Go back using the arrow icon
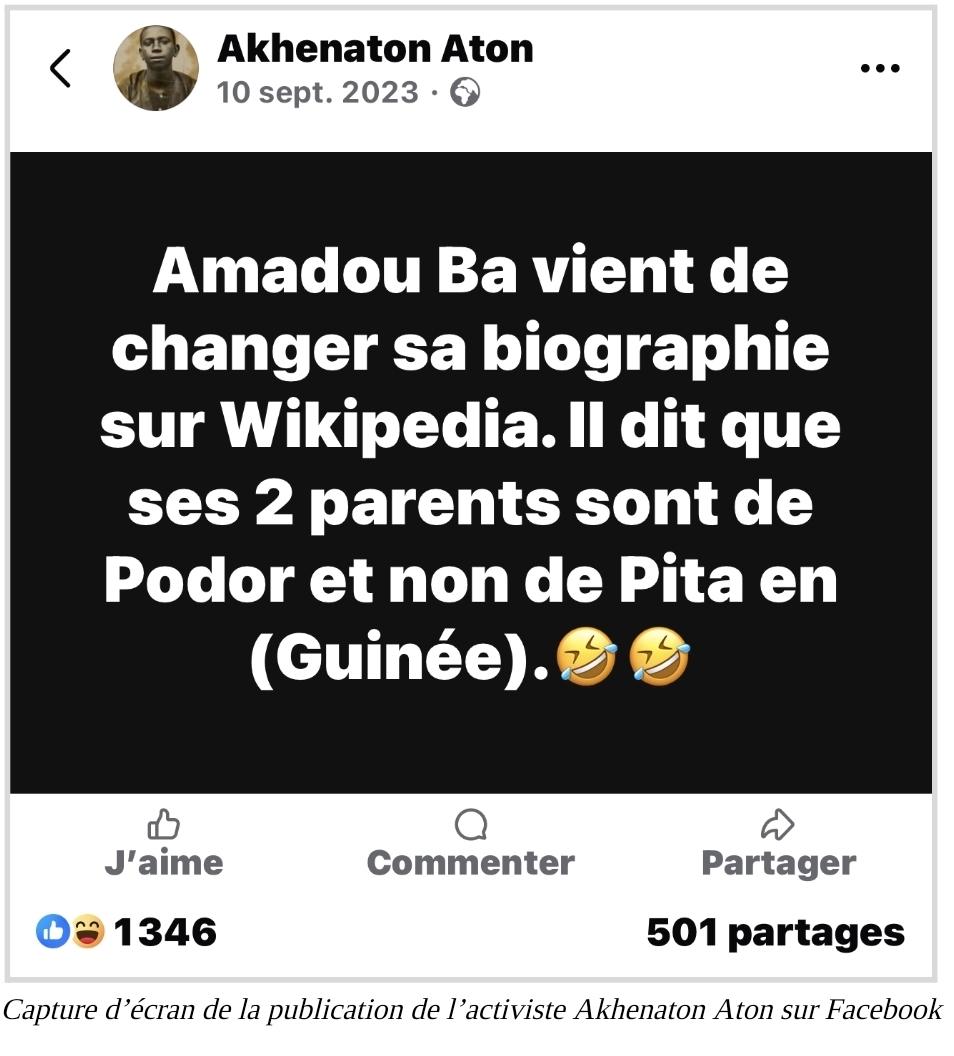This screenshot has width=954, height=1056. [61, 69]
